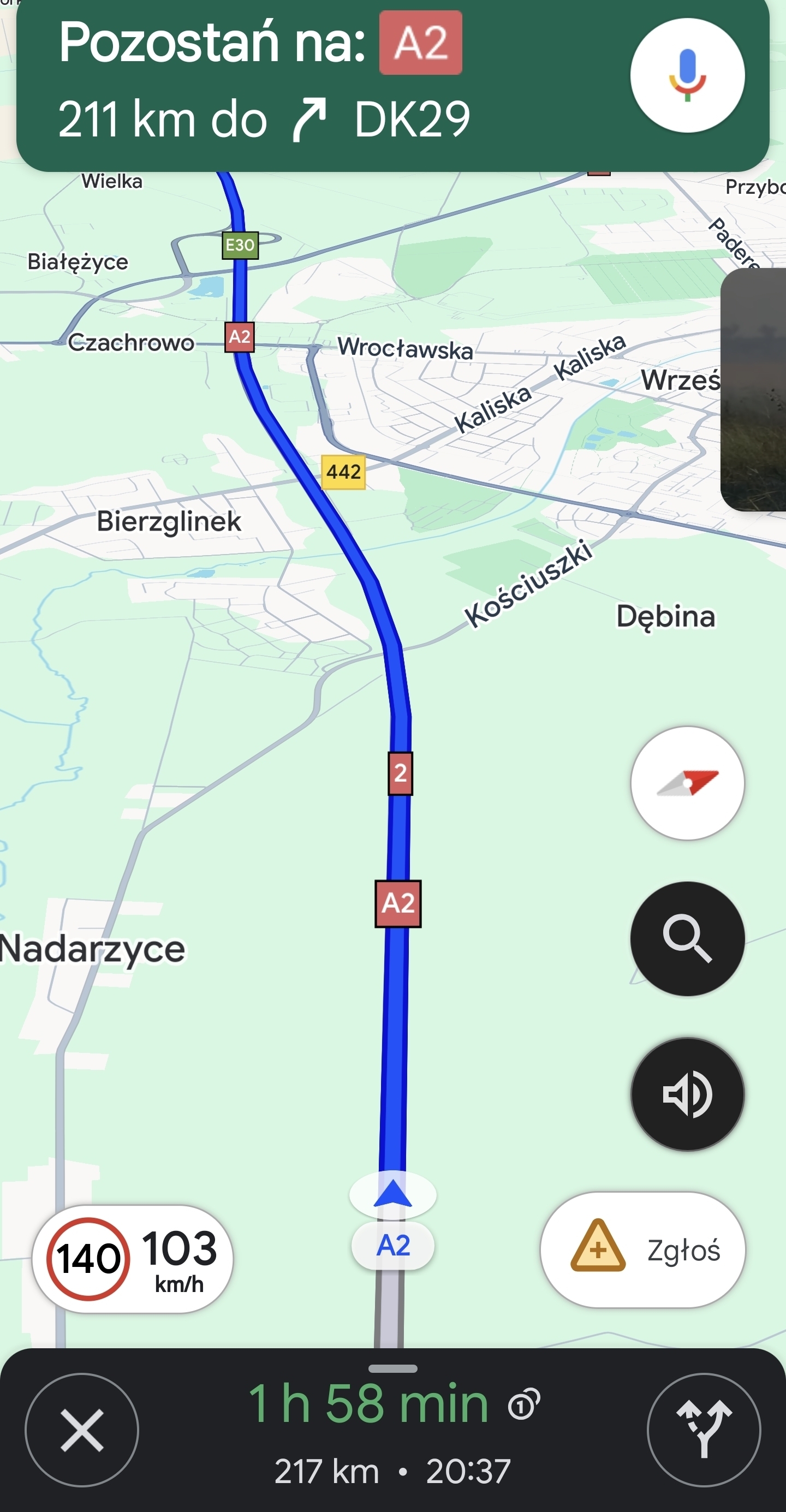Report an incident with Zgłoś

click(642, 1249)
